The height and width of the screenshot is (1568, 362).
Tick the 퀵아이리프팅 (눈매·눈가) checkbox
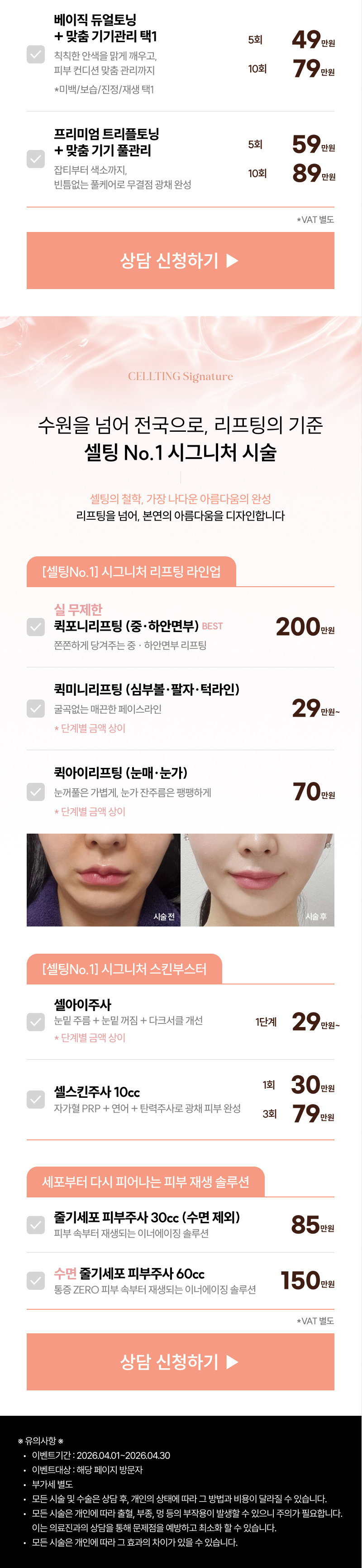pos(36,792)
